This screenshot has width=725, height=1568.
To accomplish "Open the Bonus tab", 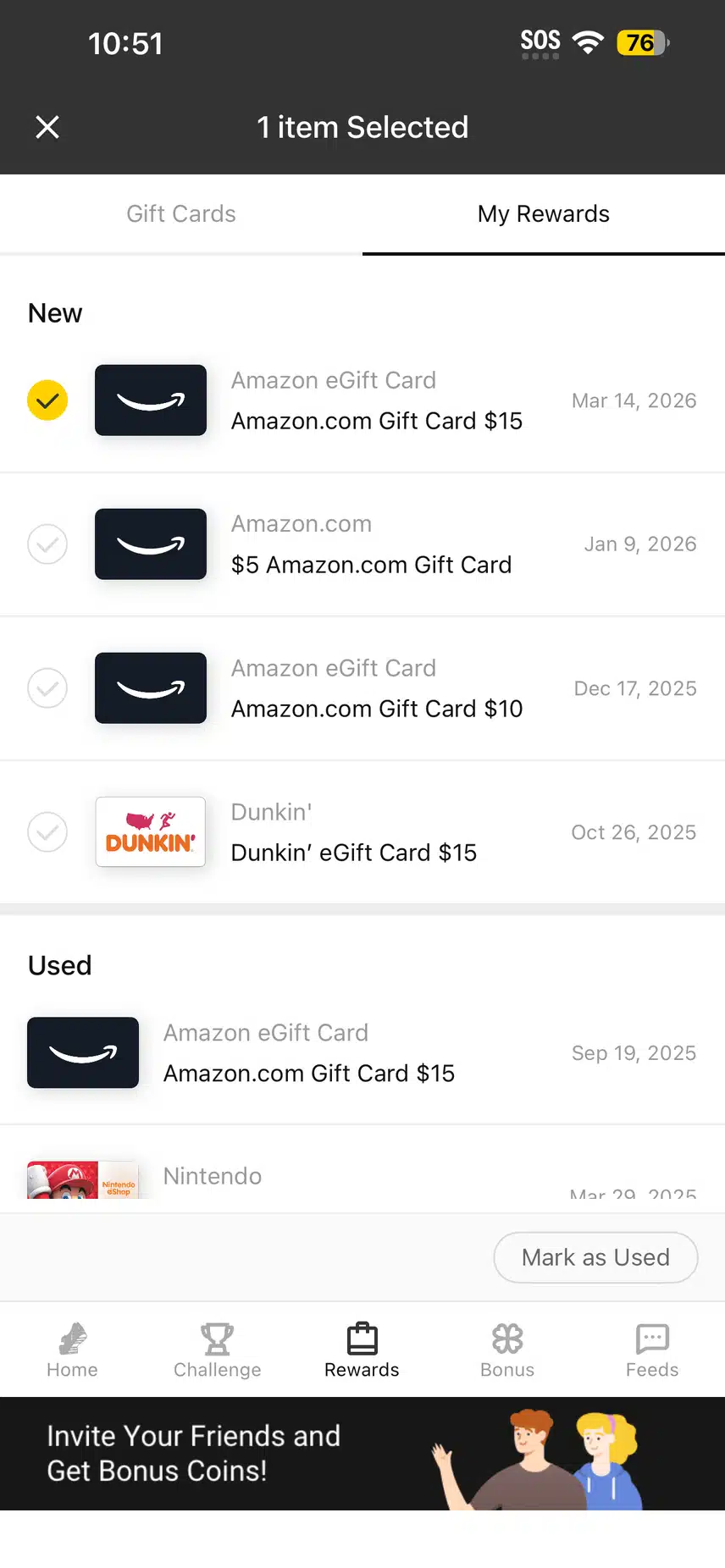I will (507, 1350).
